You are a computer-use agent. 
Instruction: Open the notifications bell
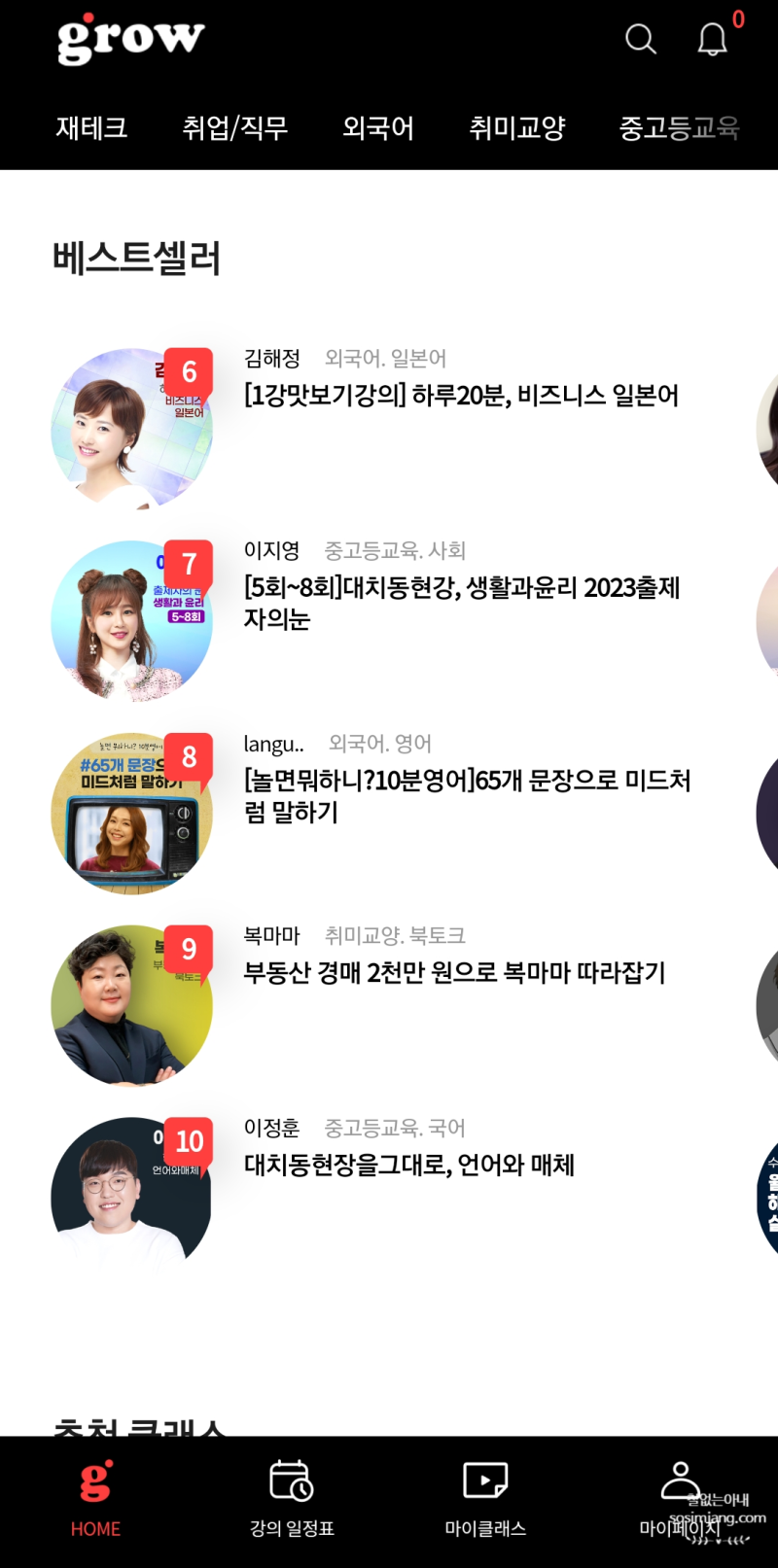[x=713, y=39]
